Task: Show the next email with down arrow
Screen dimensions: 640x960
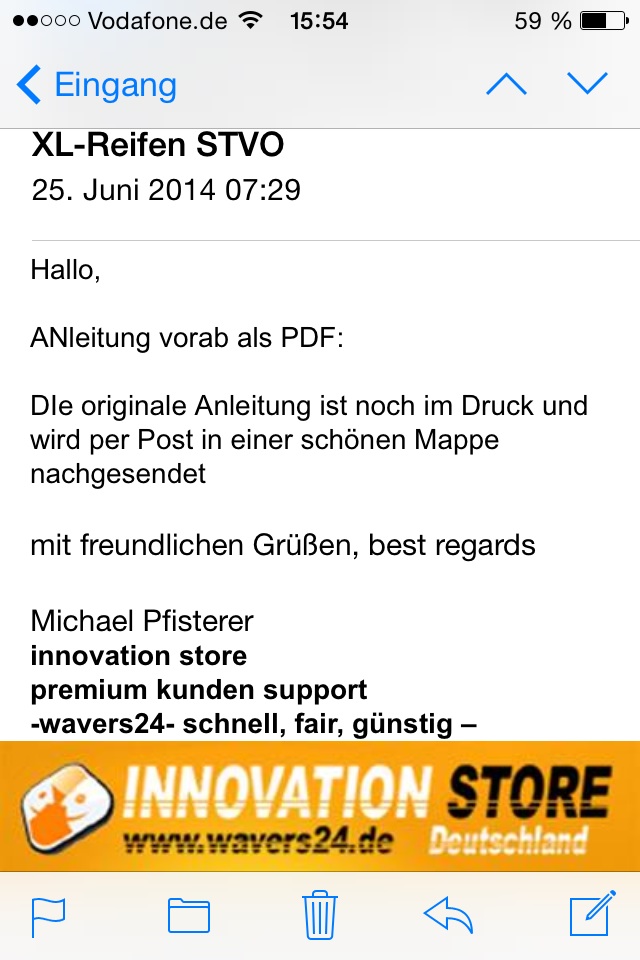Action: (x=587, y=85)
